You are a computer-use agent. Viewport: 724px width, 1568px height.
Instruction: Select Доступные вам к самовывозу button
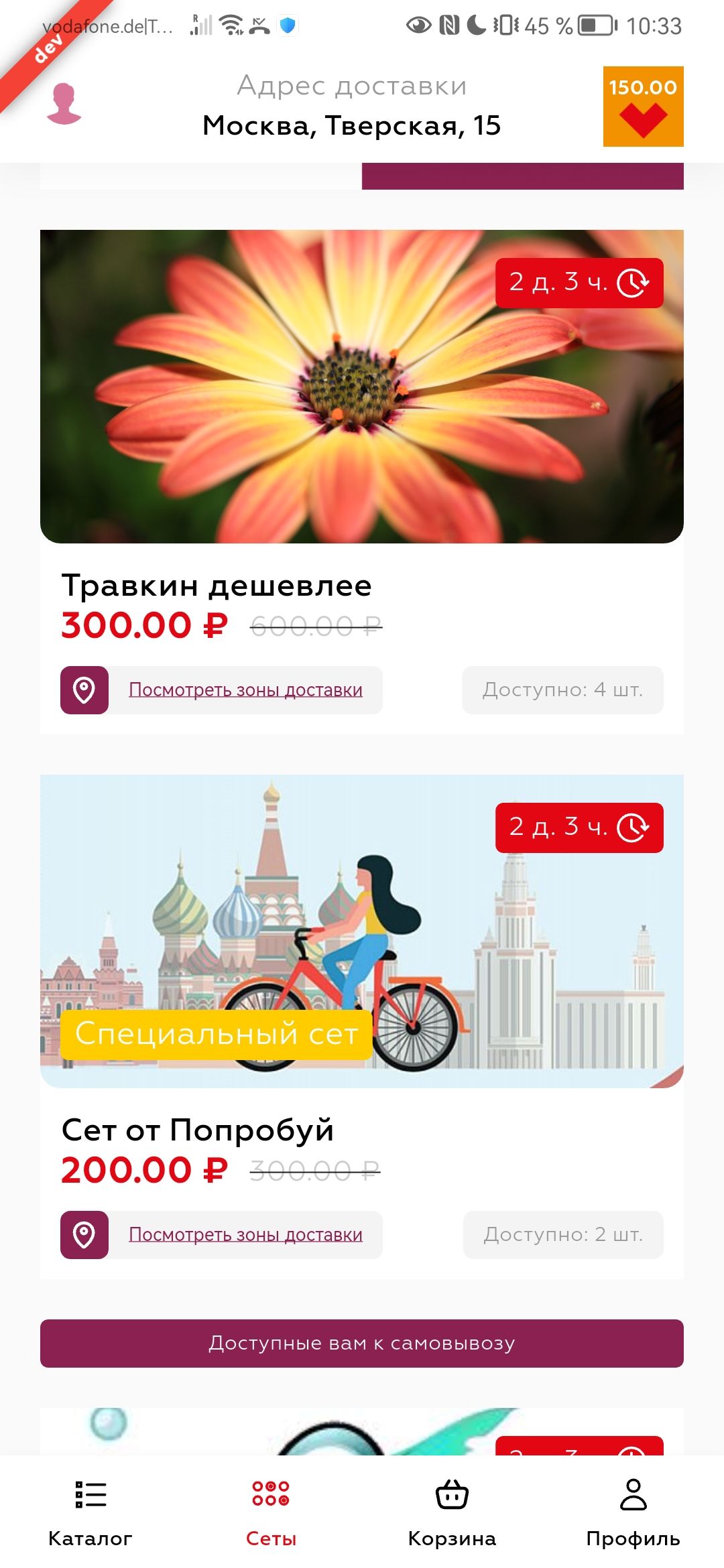pos(362,1343)
